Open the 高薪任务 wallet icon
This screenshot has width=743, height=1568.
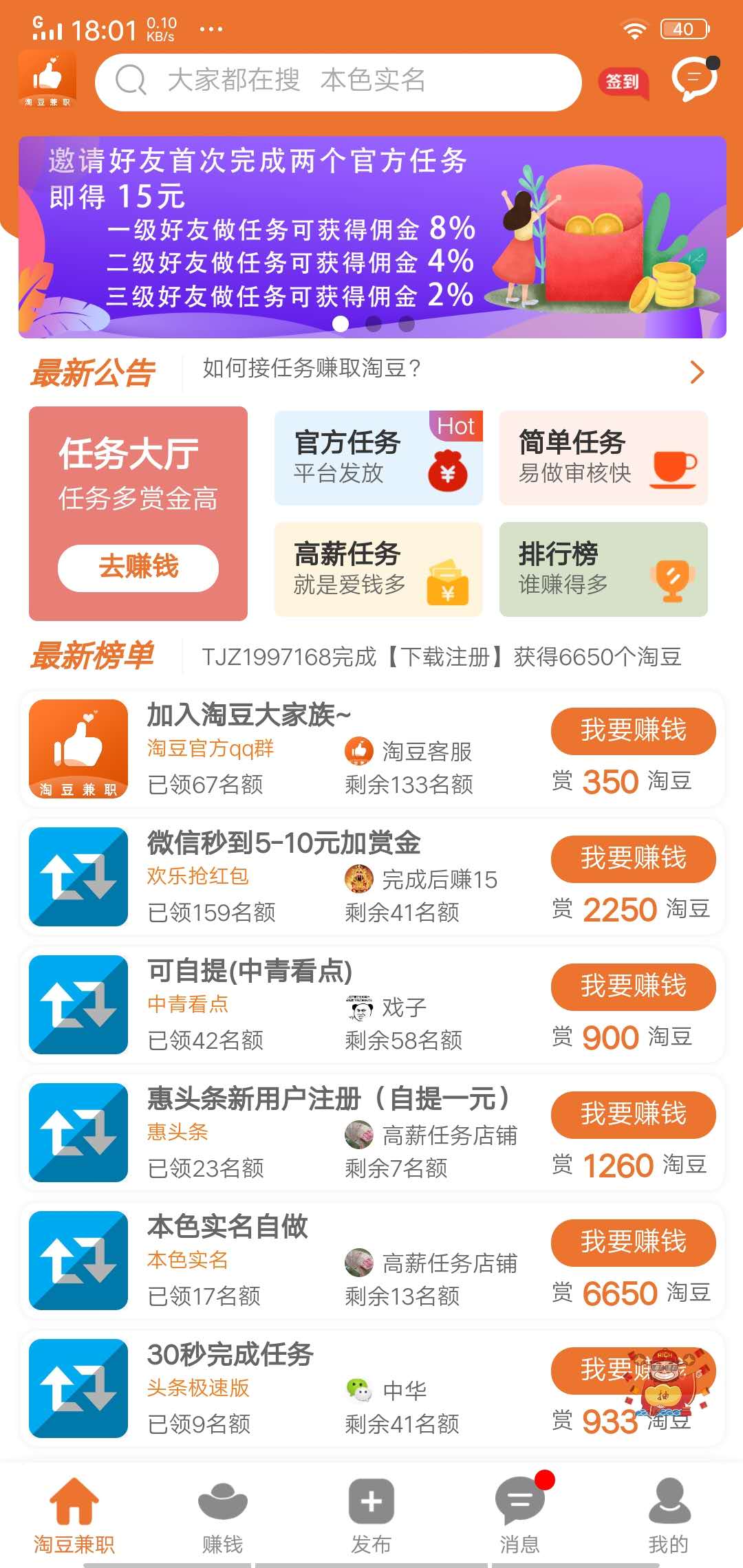point(448,581)
